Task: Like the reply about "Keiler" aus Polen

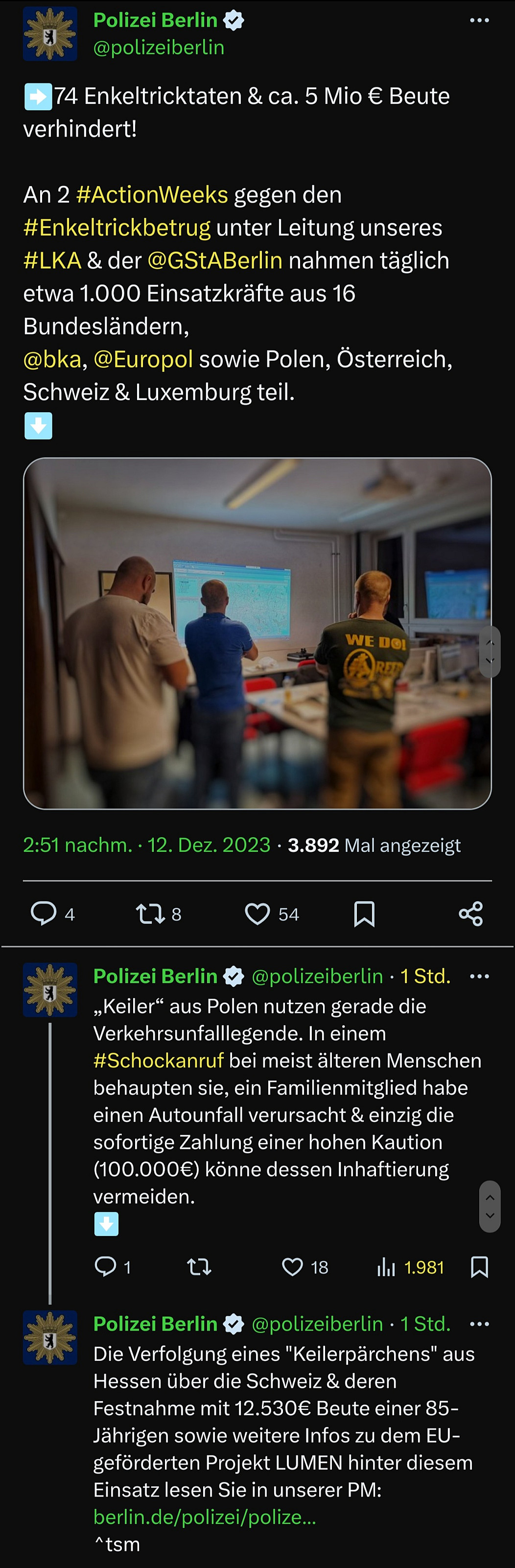Action: click(x=293, y=1267)
